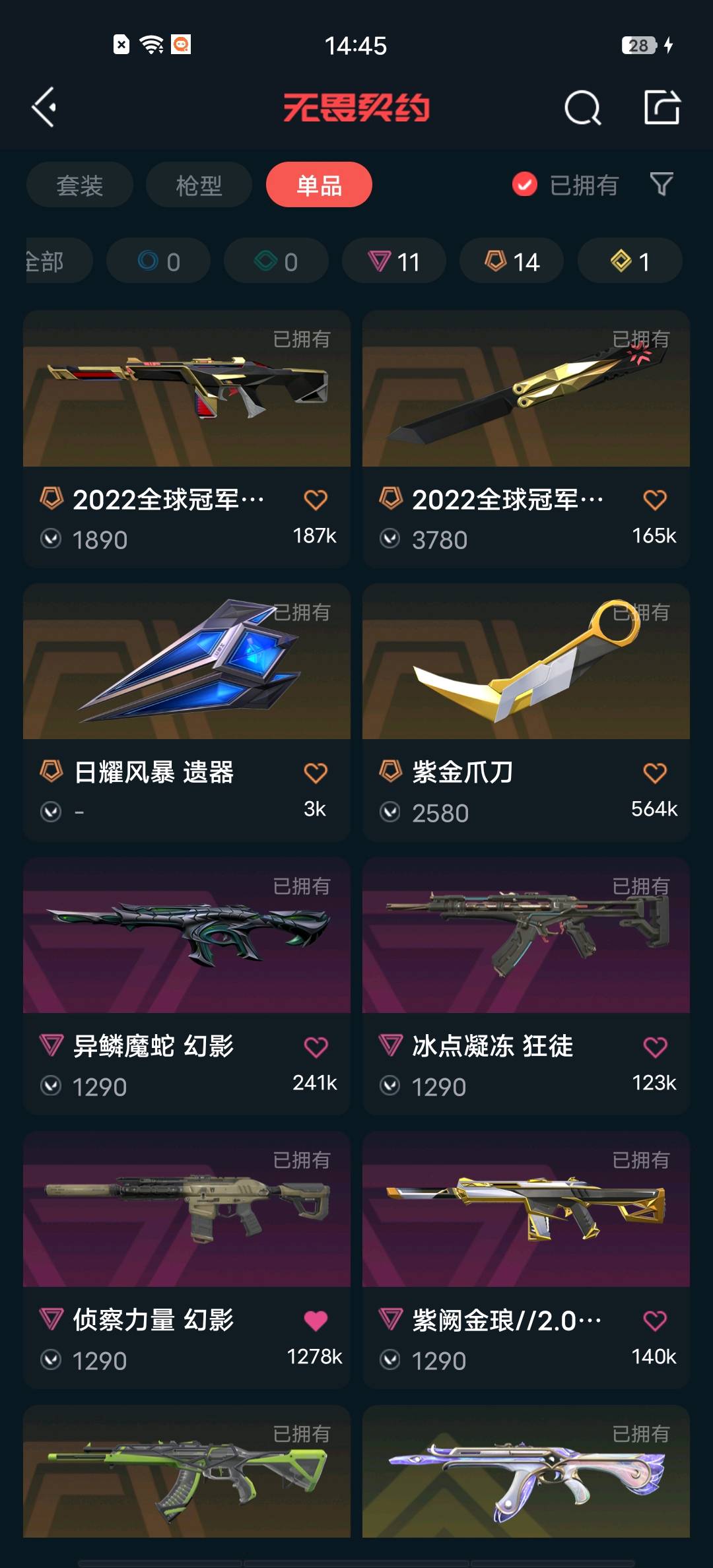This screenshot has width=713, height=1568.
Task: Unlike the 侦察力量 幻影 skin
Action: [316, 1321]
